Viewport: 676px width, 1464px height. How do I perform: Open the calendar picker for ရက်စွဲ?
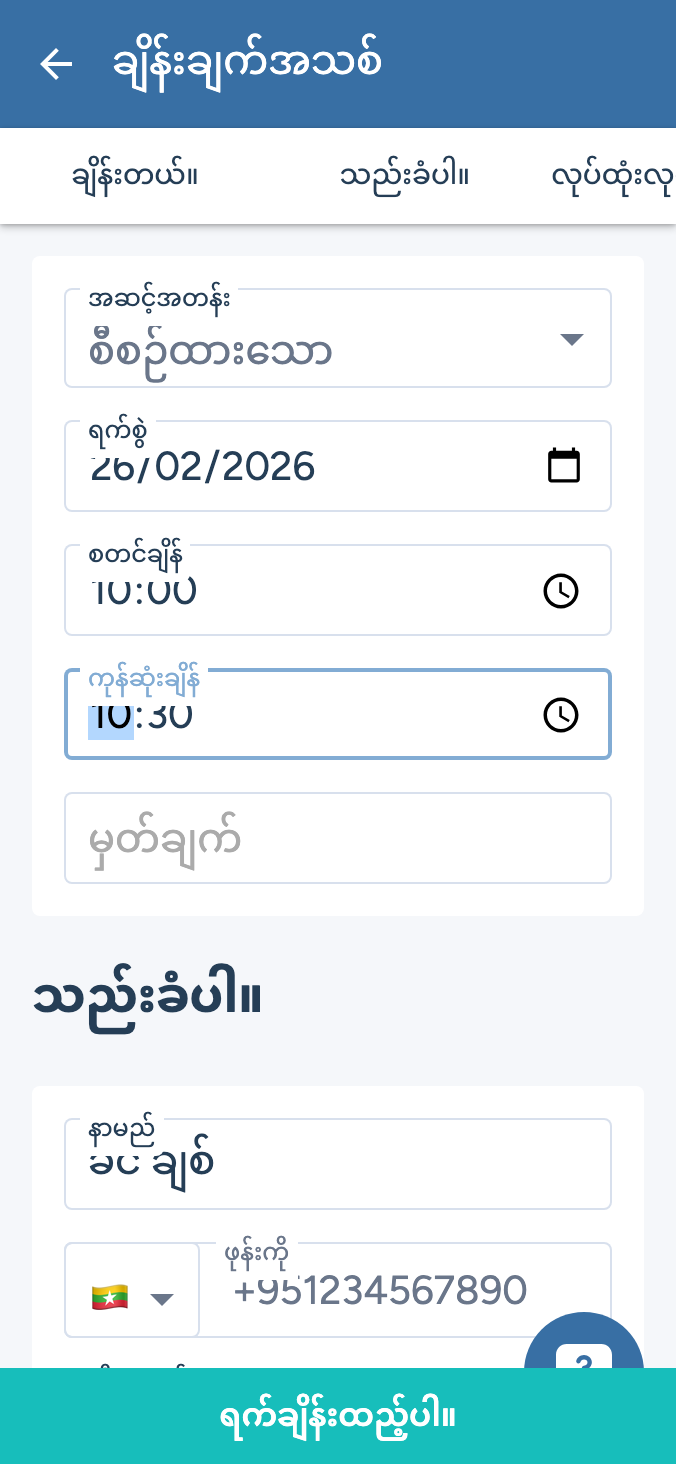(564, 466)
